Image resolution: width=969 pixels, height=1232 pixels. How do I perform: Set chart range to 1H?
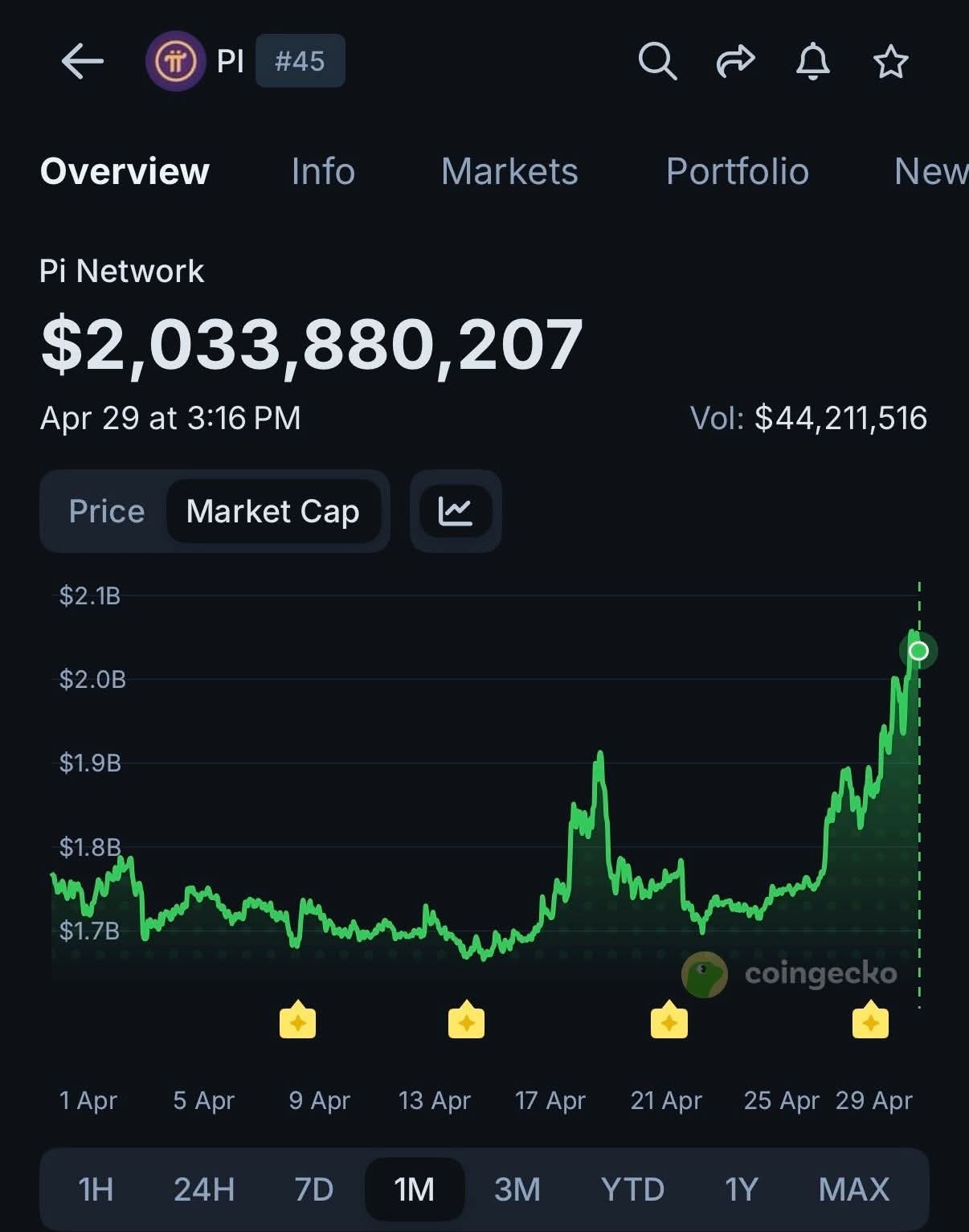coord(96,1189)
